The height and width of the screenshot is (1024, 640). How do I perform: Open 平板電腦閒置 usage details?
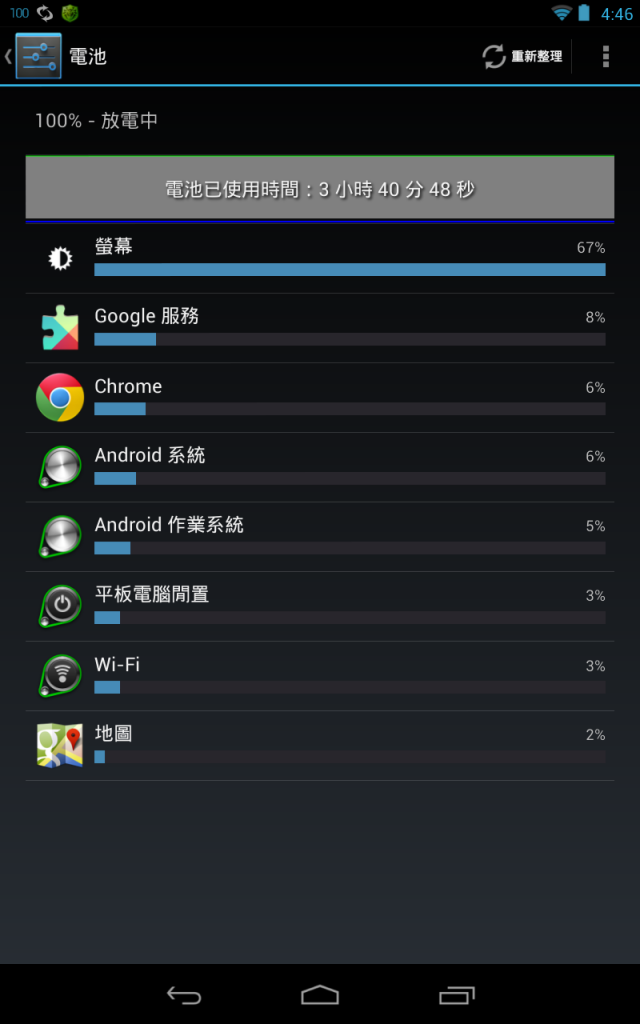point(320,606)
